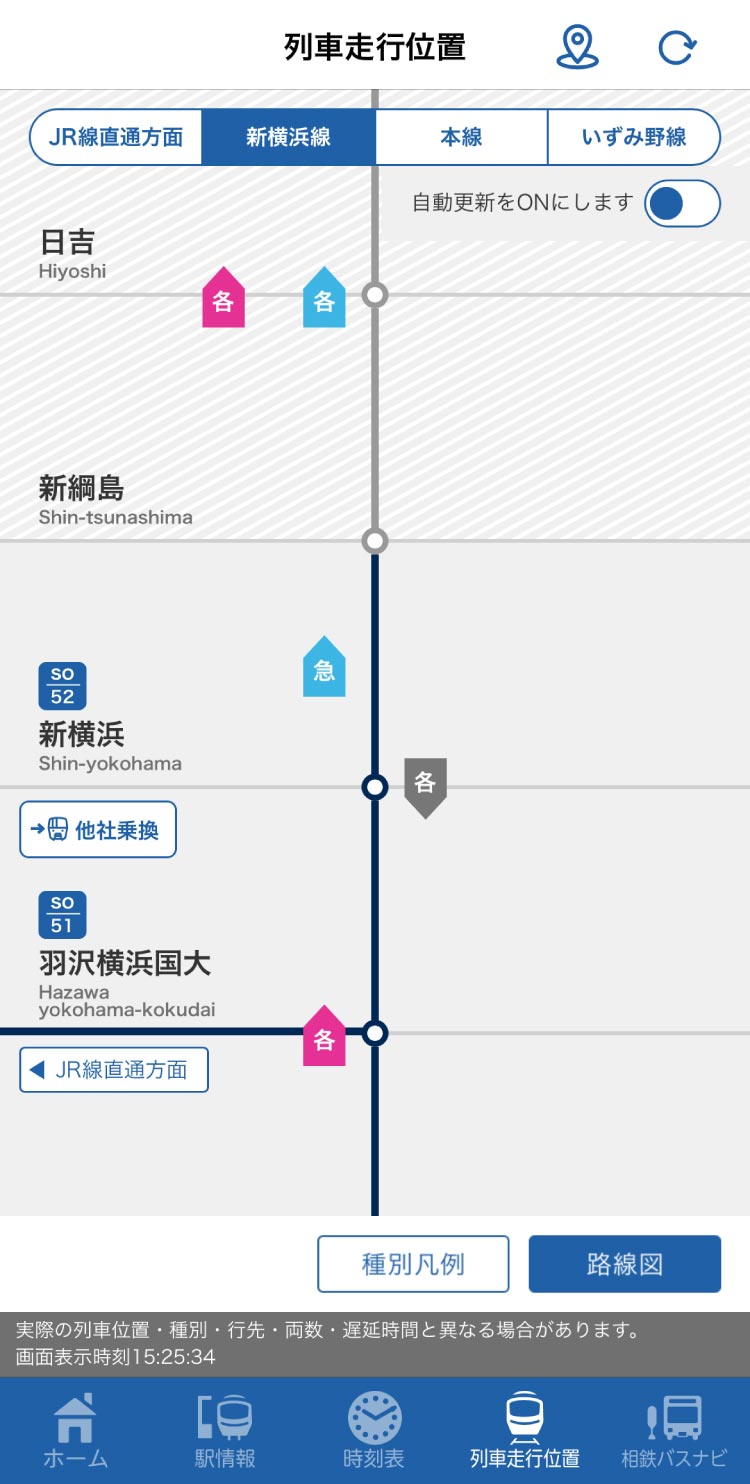Select the 新横浜線 tab
750x1484 pixels.
[288, 137]
